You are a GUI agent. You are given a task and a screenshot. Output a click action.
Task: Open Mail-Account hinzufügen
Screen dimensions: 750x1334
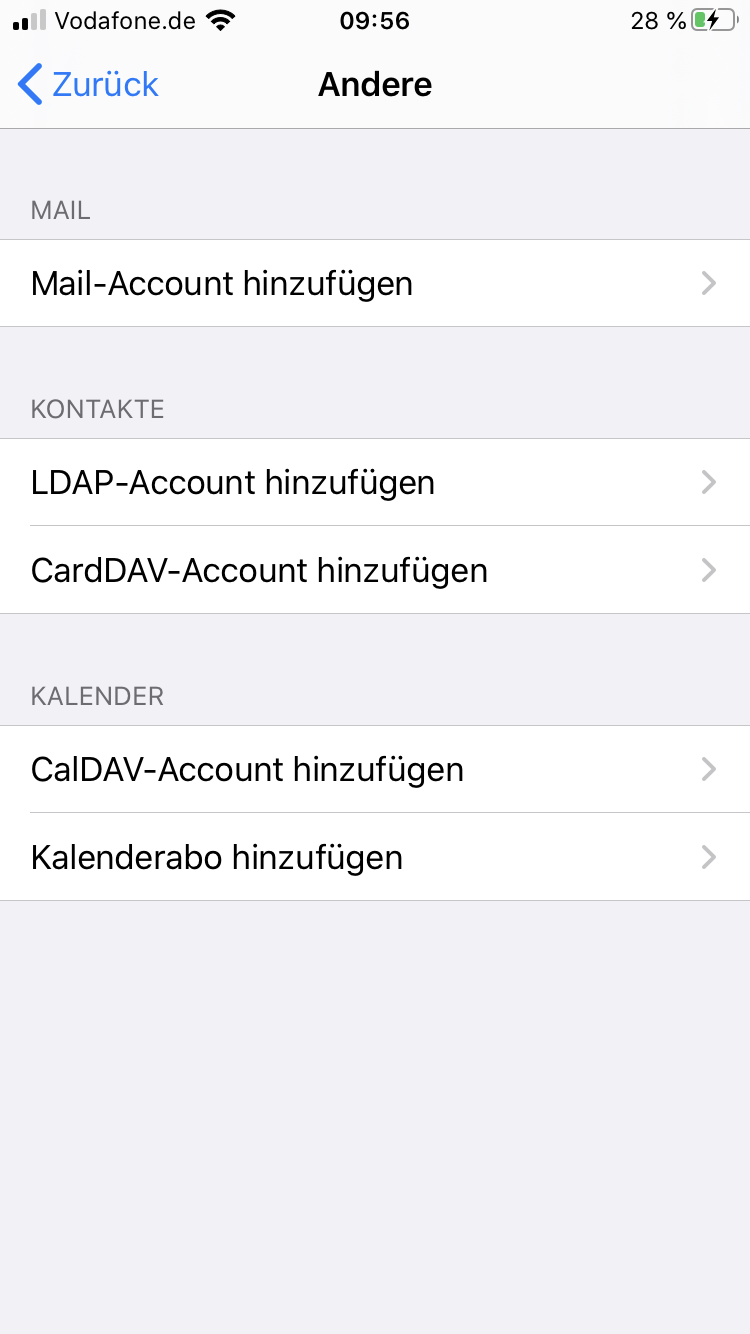point(374,284)
